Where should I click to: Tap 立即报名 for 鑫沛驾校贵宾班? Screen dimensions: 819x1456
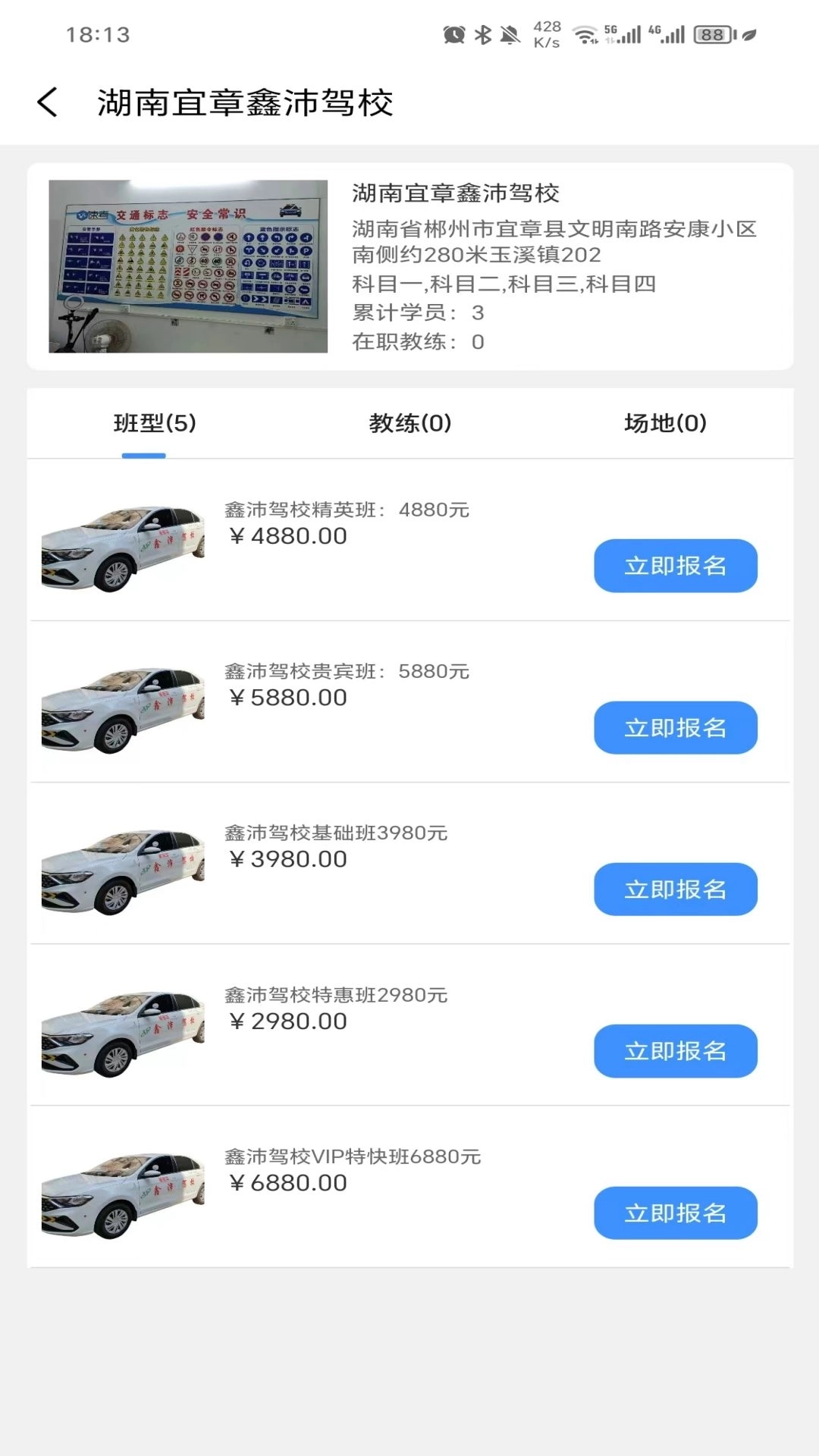click(675, 727)
